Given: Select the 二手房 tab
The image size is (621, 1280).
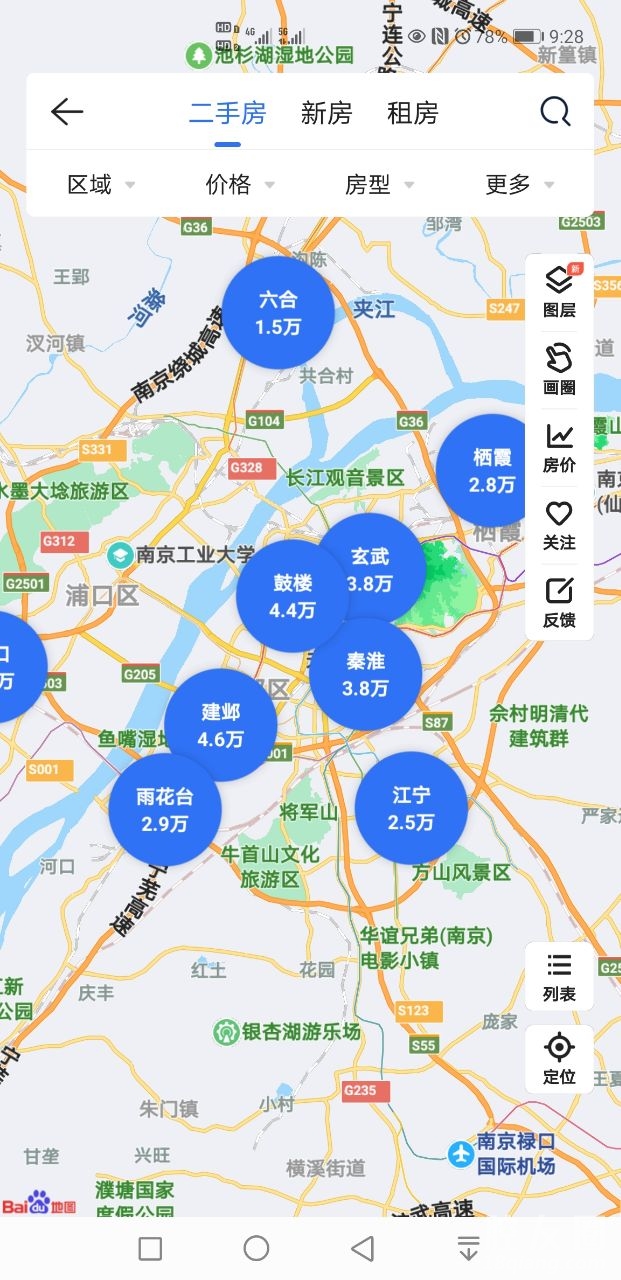Looking at the screenshot, I should pos(227,113).
